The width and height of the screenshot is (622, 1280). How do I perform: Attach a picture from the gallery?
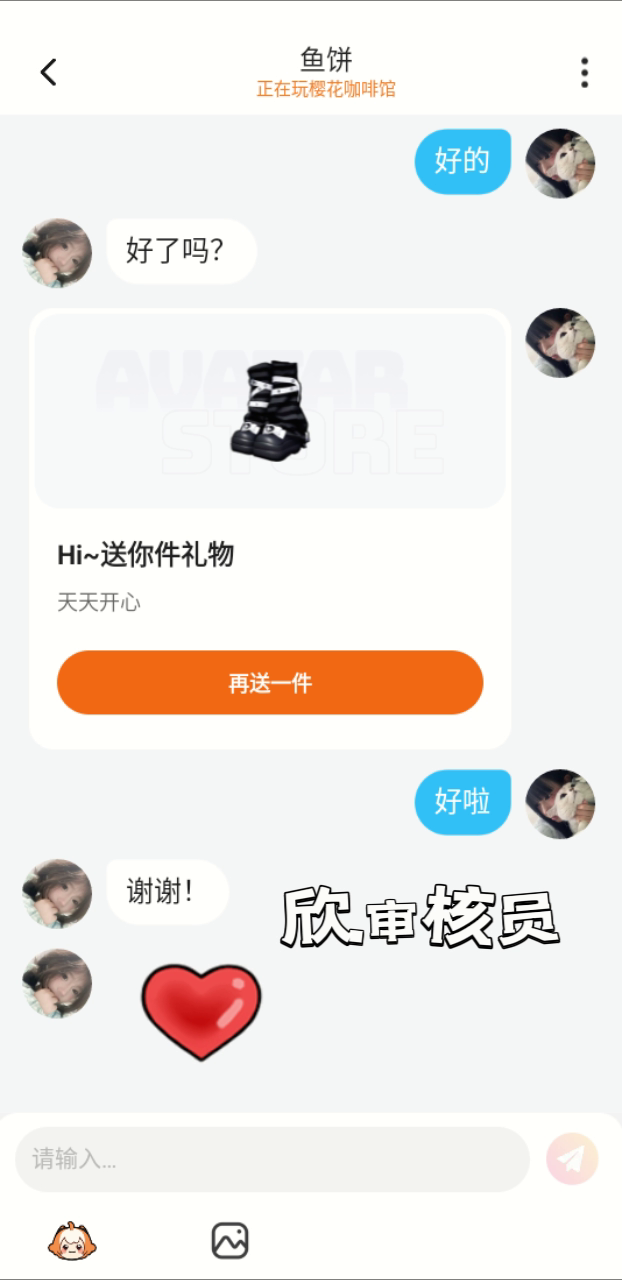coord(230,1241)
